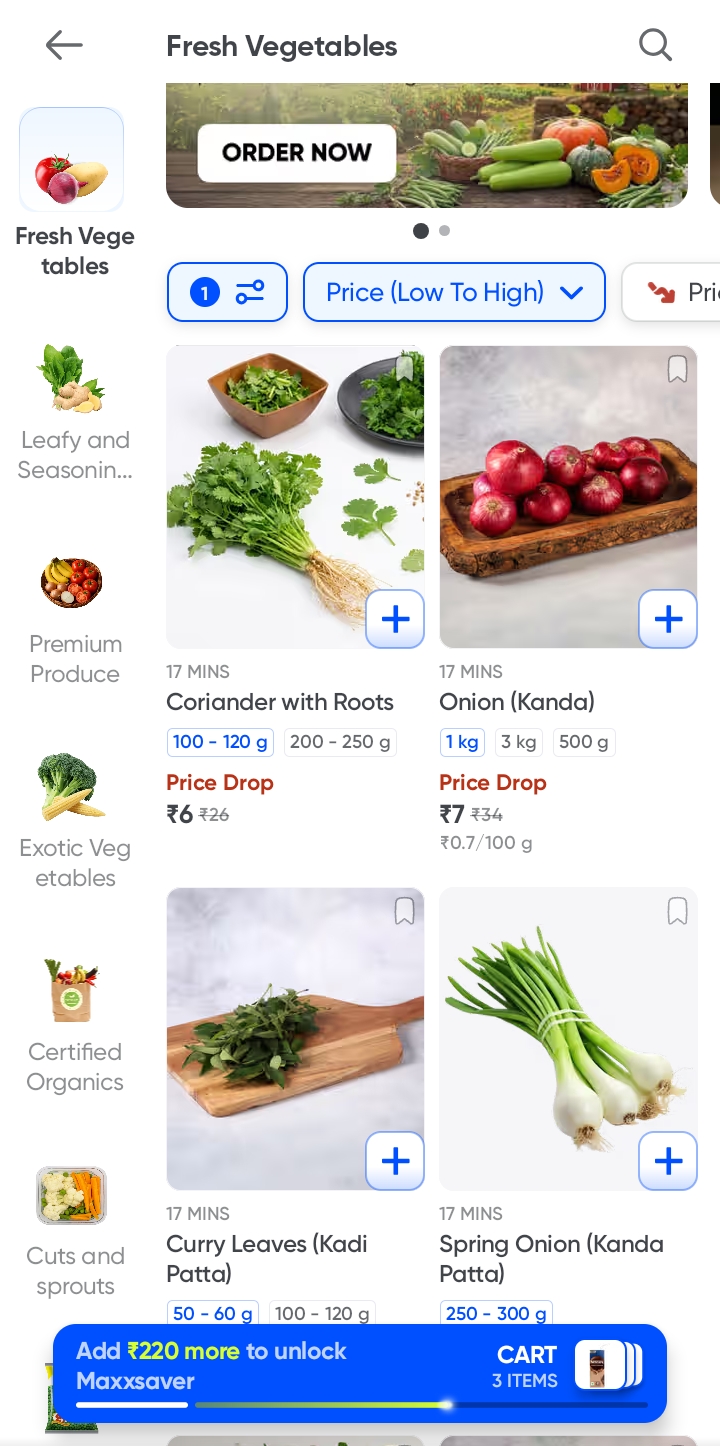
Task: Open the Certified Organics category
Action: (75, 1023)
